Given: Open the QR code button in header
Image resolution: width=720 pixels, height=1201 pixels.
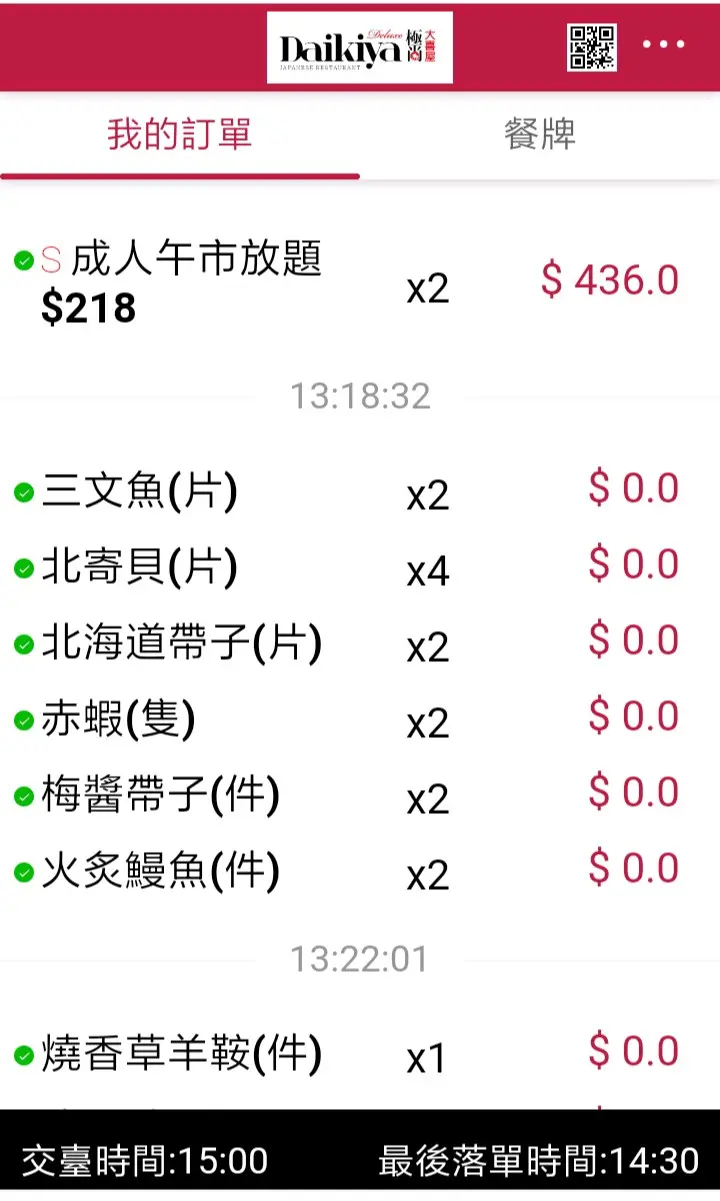Looking at the screenshot, I should coord(592,47).
